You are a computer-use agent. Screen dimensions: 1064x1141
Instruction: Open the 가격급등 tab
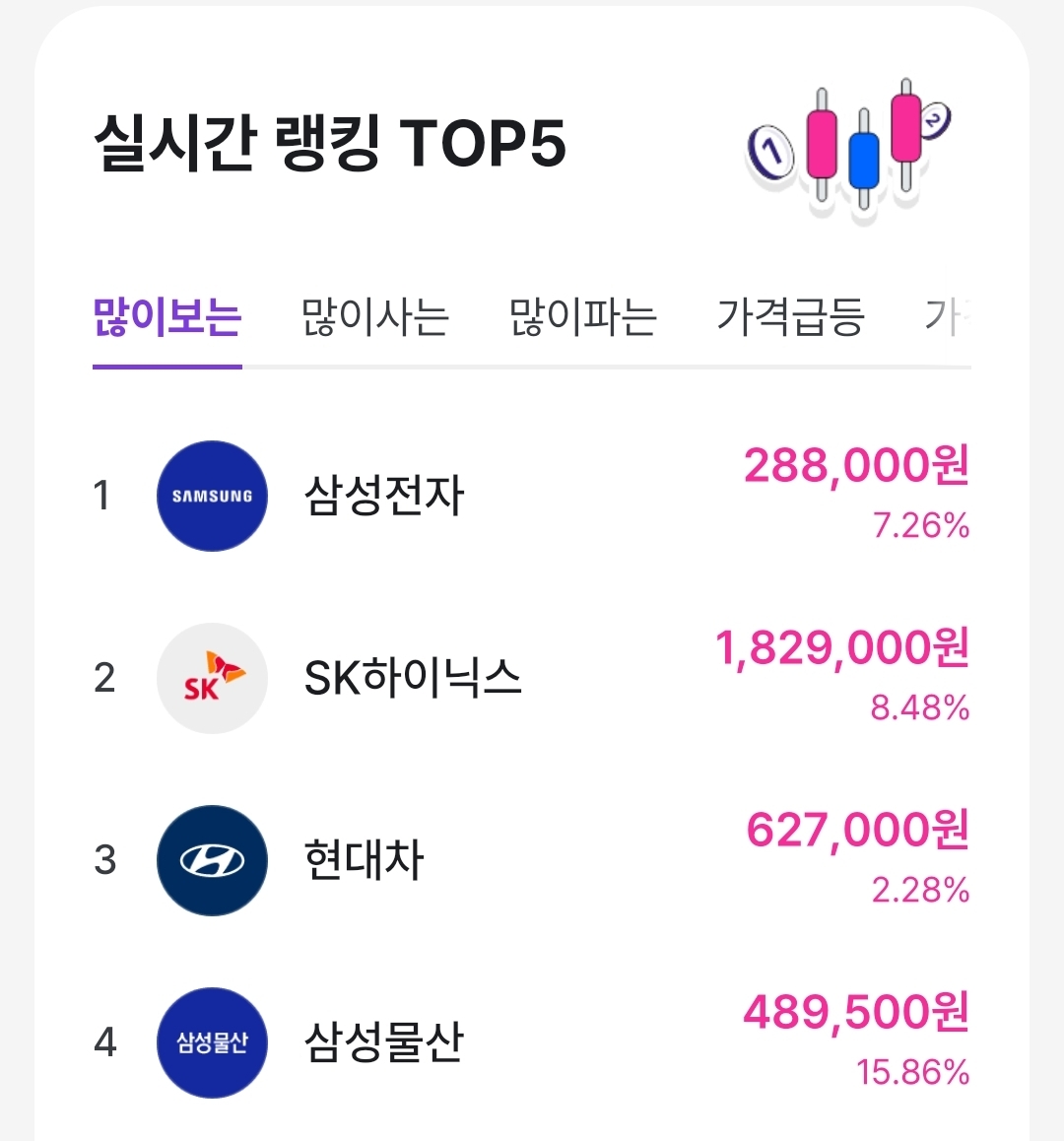tap(790, 318)
